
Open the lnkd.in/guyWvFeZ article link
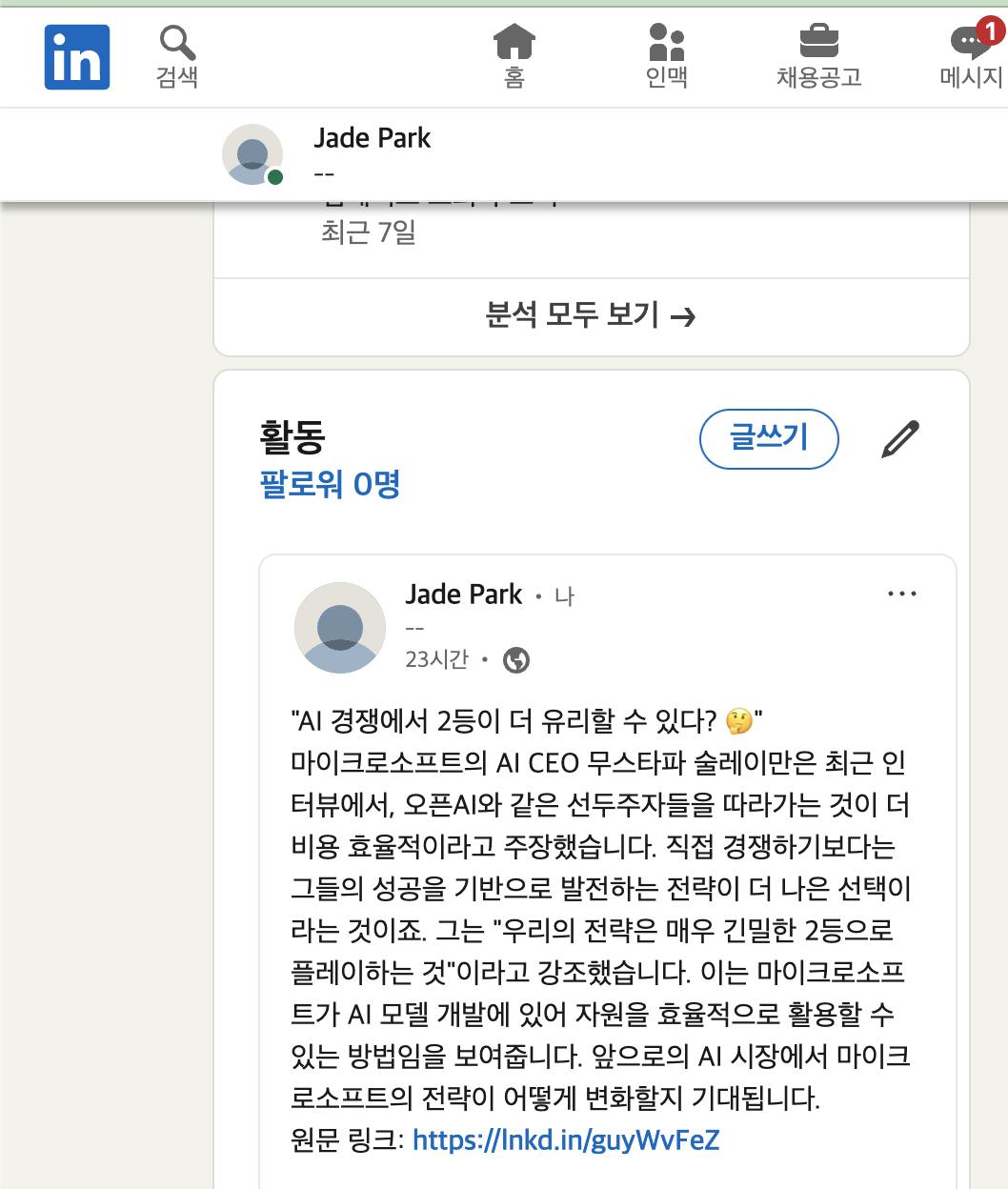click(566, 1139)
